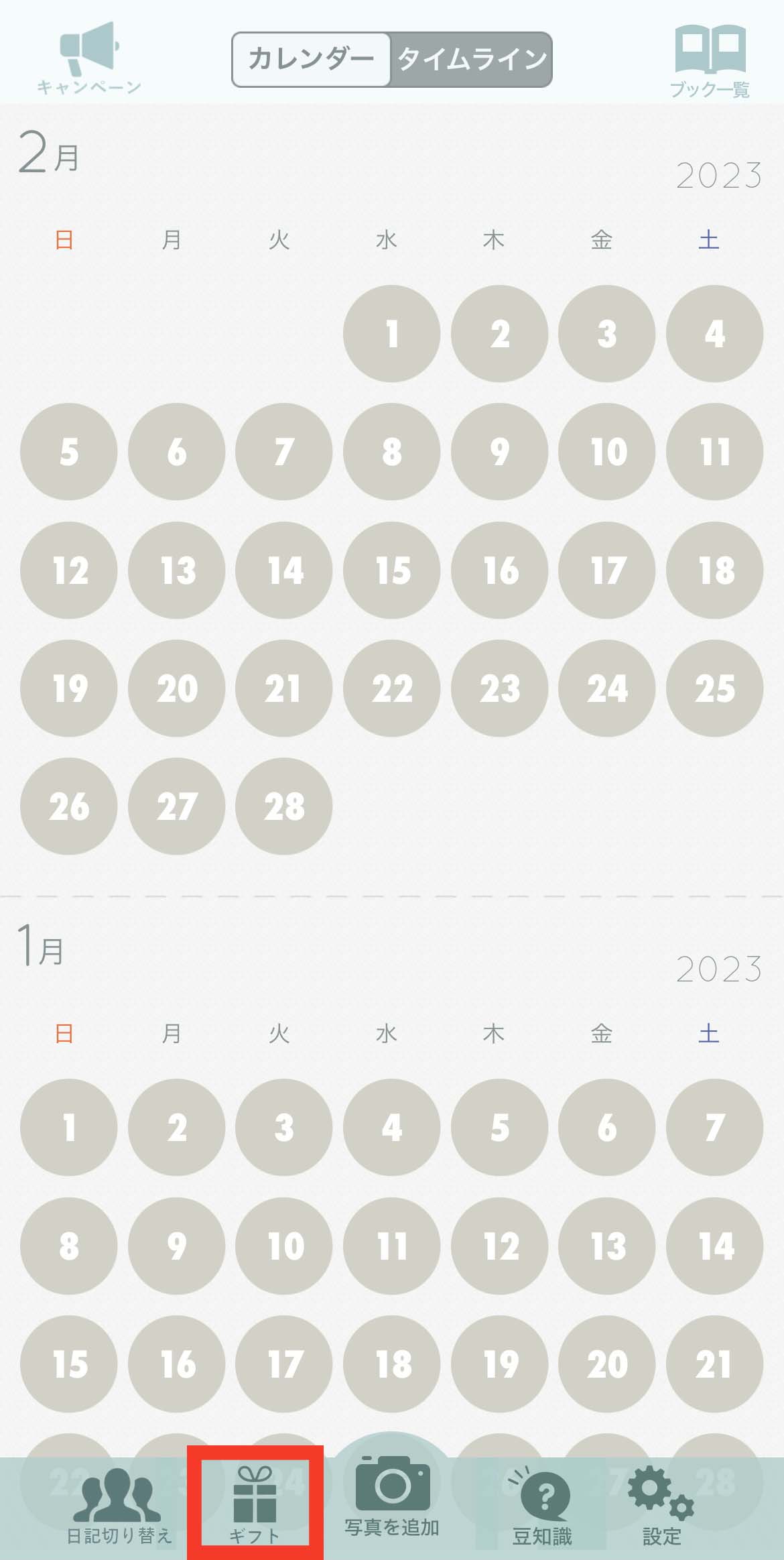Open January 21 date circle
This screenshot has width=784, height=1560.
pyautogui.click(x=715, y=1364)
